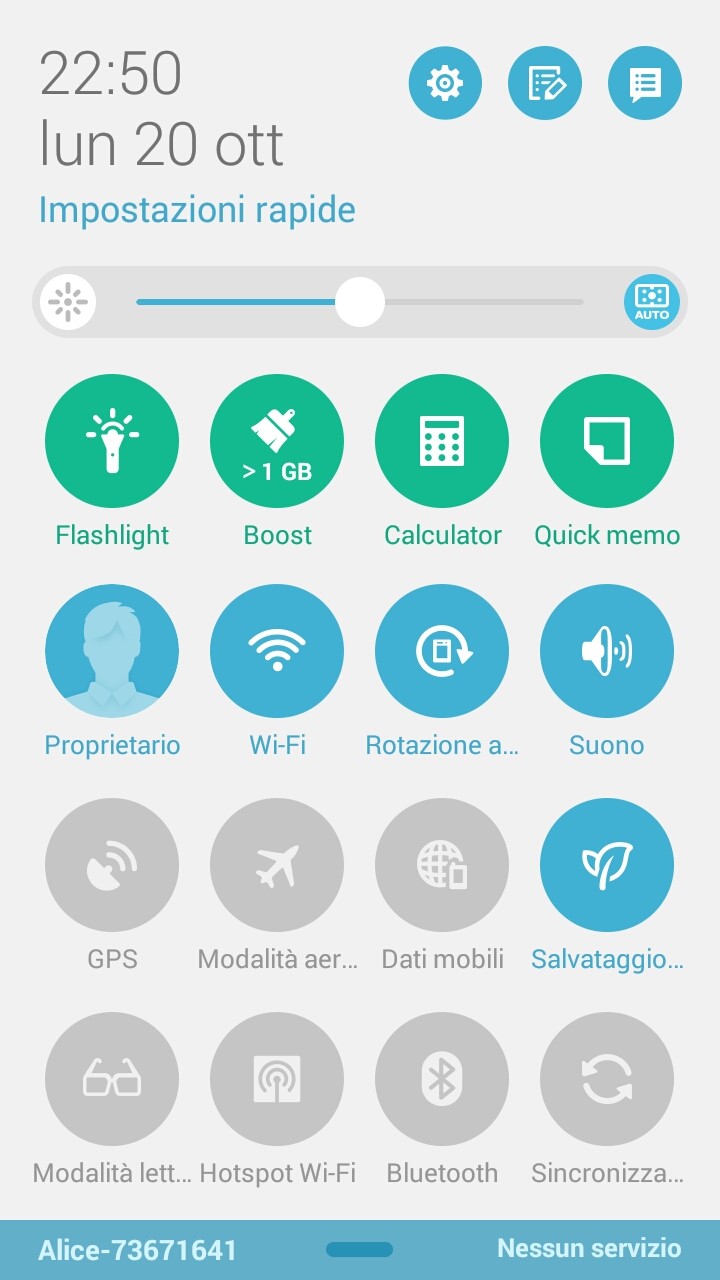The width and height of the screenshot is (720, 1280).
Task: Turn on Sincronizzazione
Action: click(607, 1079)
